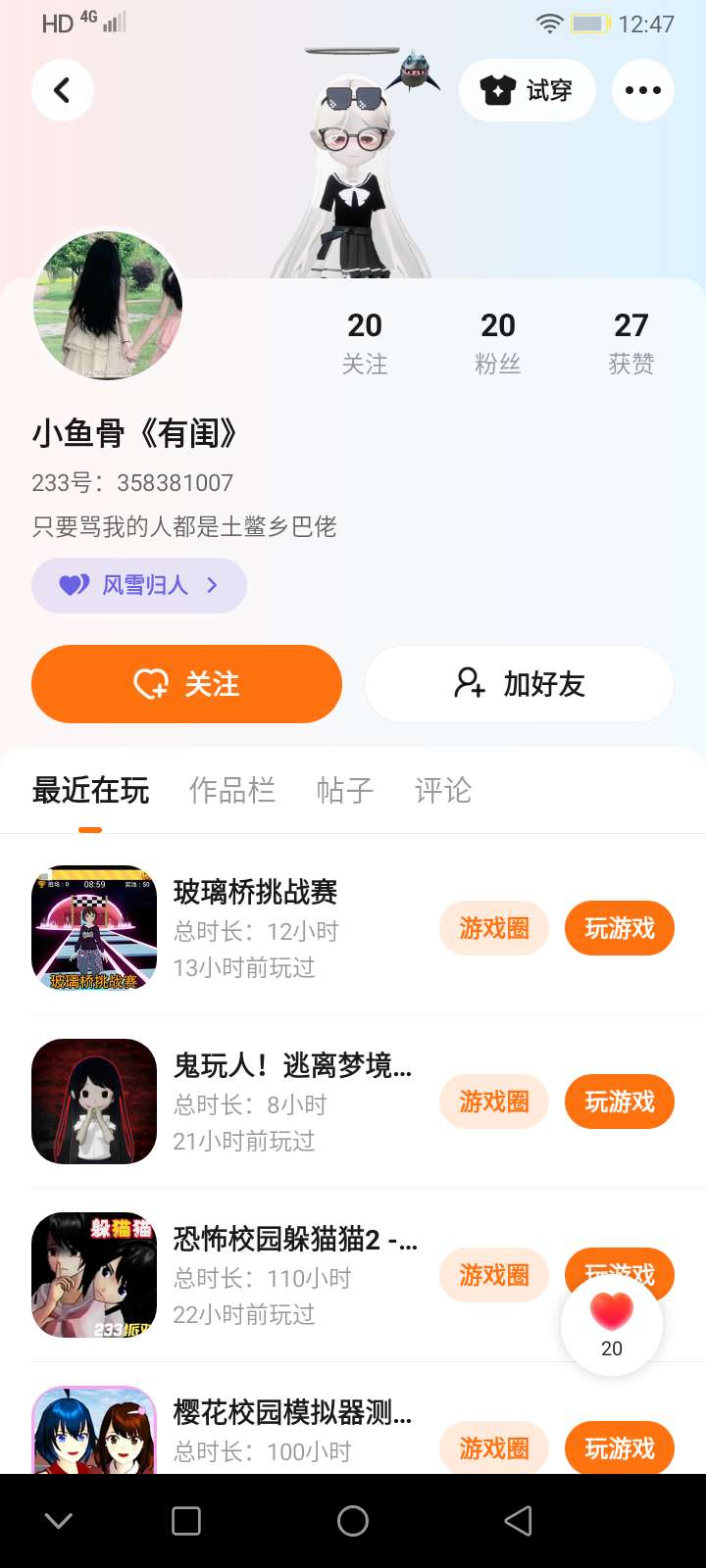Switch to the 作品栏 tab
The height and width of the screenshot is (1568, 706).
click(x=232, y=790)
